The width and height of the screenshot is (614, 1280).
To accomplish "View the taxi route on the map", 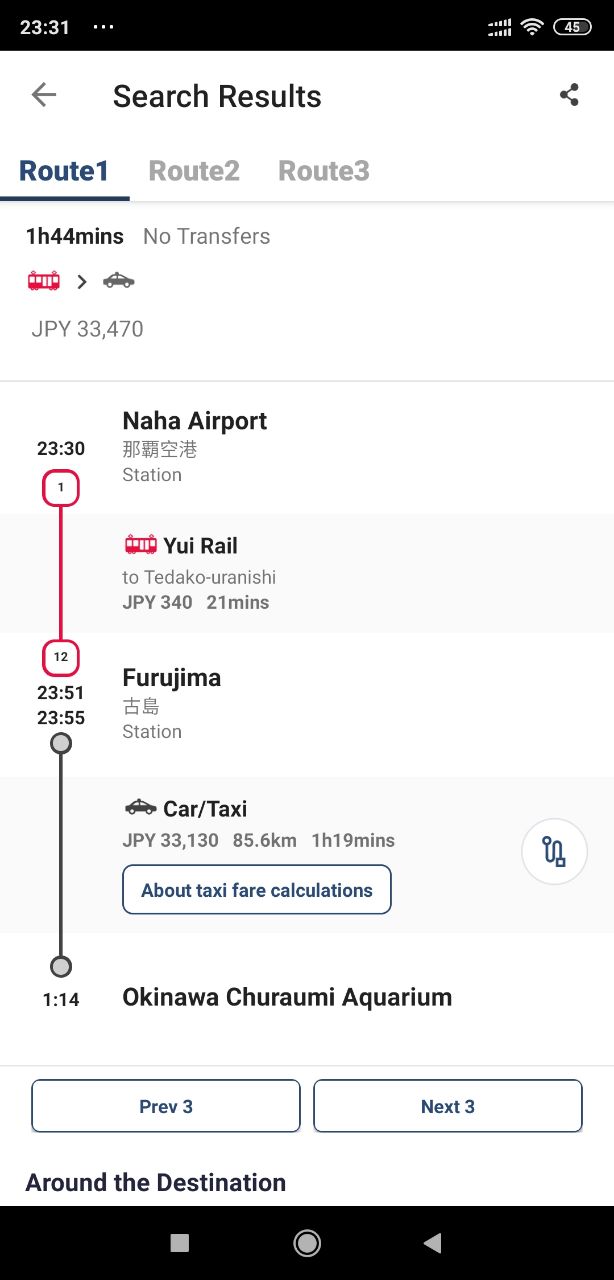I will (x=554, y=852).
